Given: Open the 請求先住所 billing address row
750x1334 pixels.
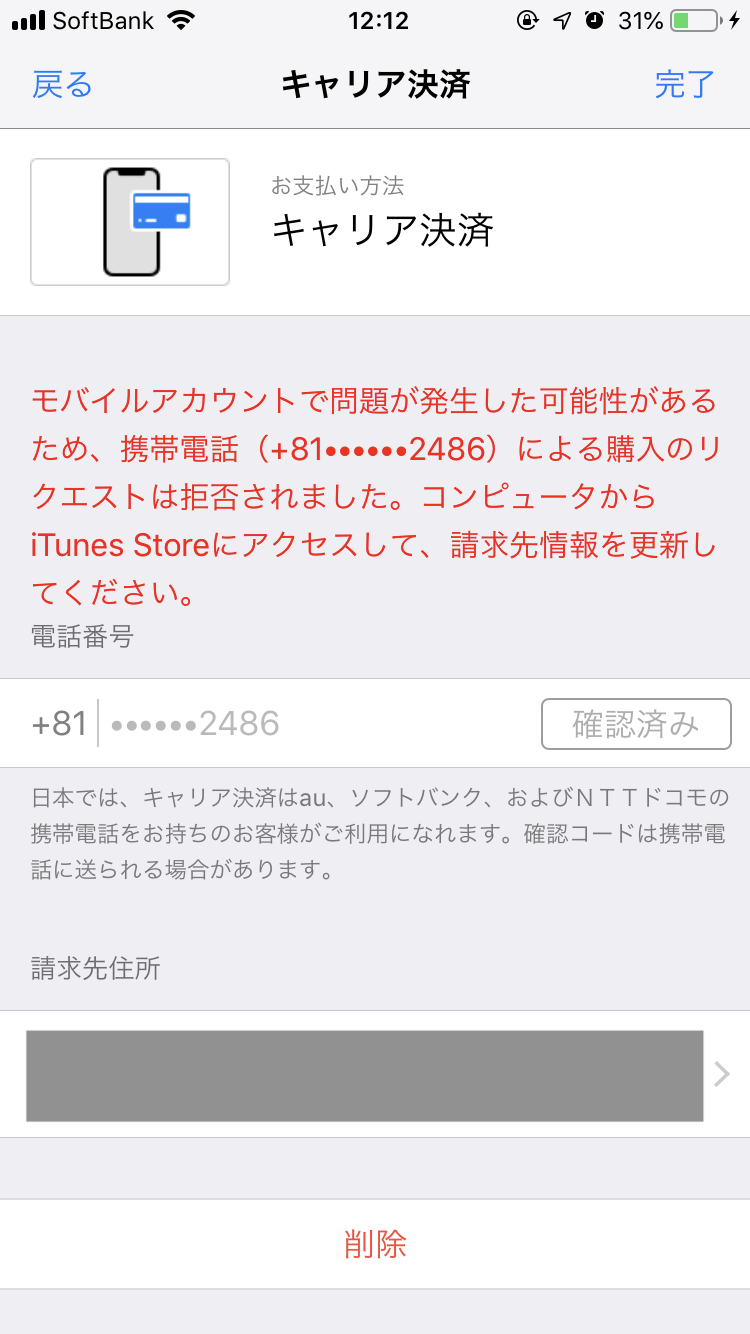Looking at the screenshot, I should pyautogui.click(x=375, y=1075).
